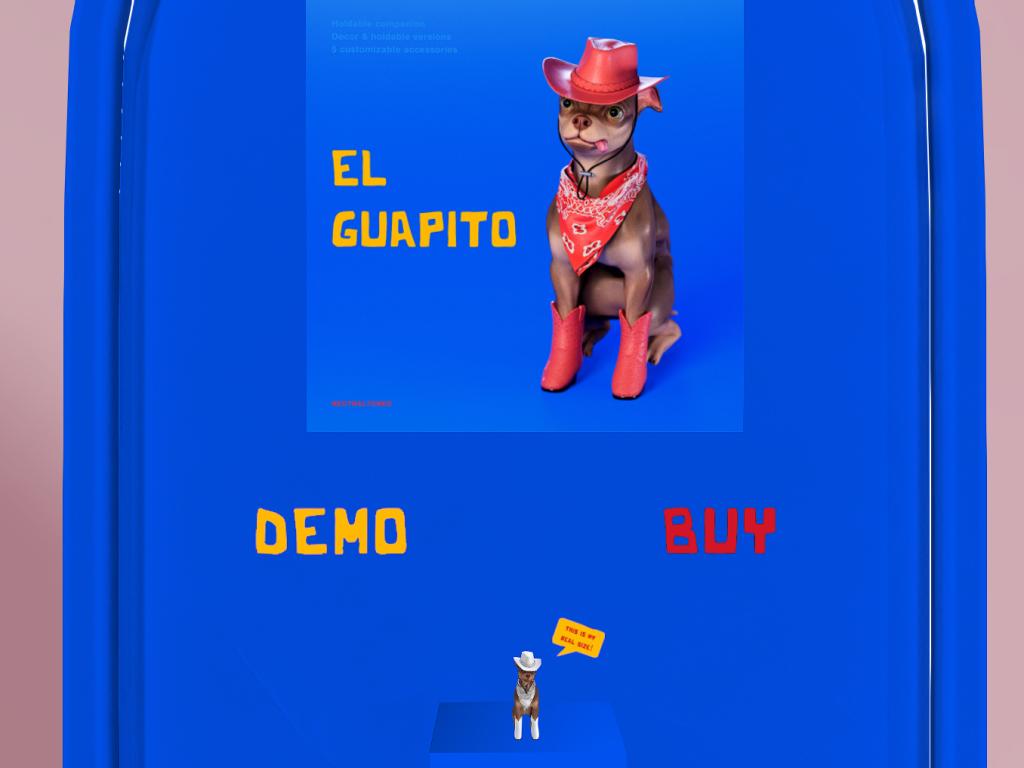
Task: Tap the red BUY button
Action: (720, 531)
